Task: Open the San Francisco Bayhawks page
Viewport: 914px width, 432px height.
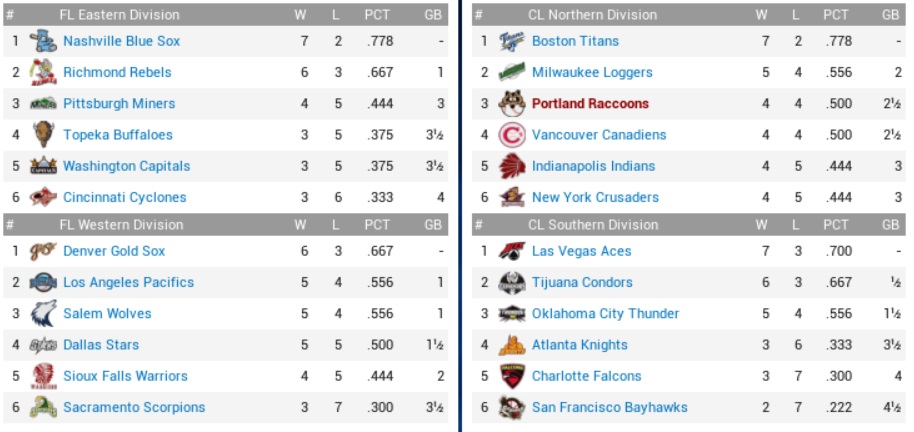Action: pyautogui.click(x=609, y=407)
